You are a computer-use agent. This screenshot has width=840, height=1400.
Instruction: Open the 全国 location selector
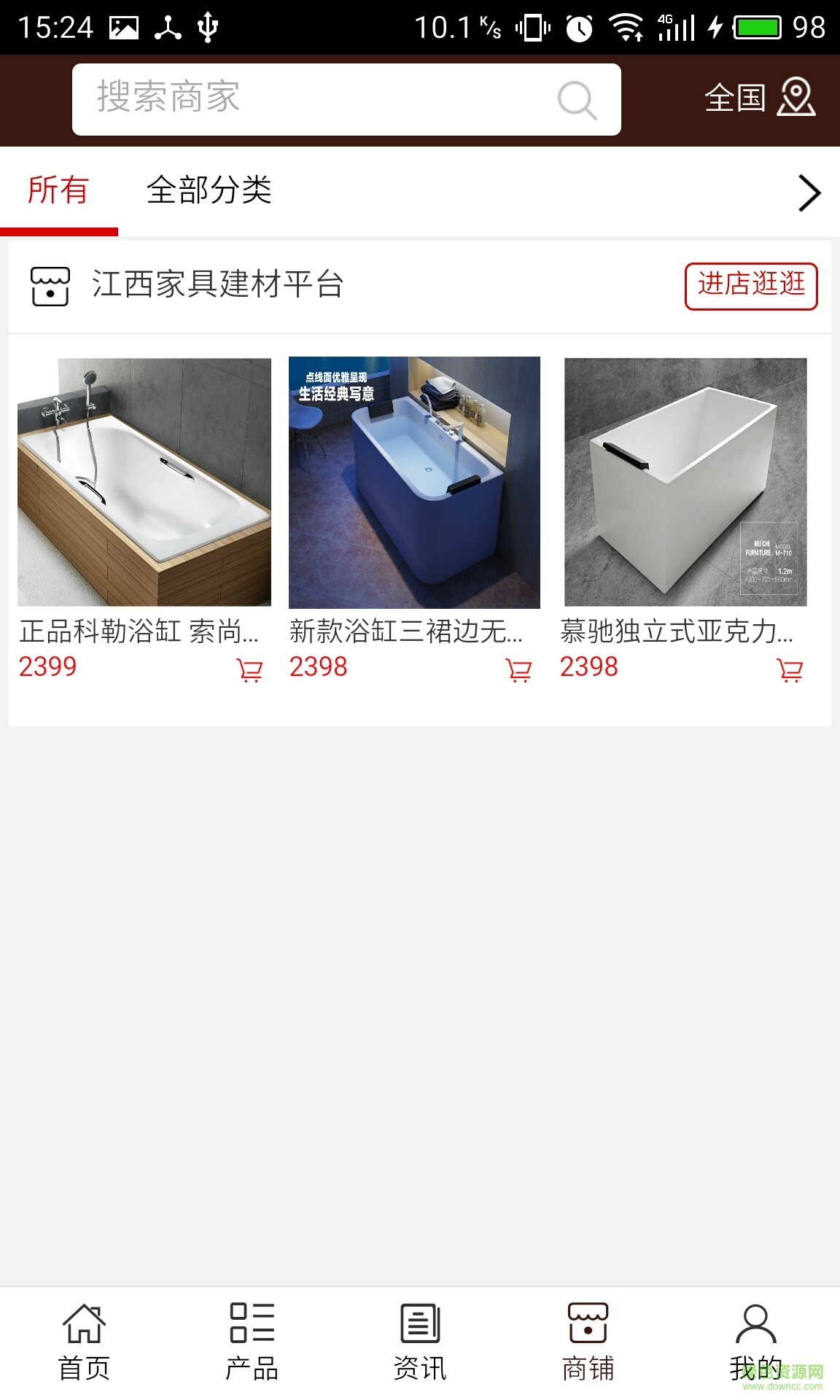click(x=759, y=98)
